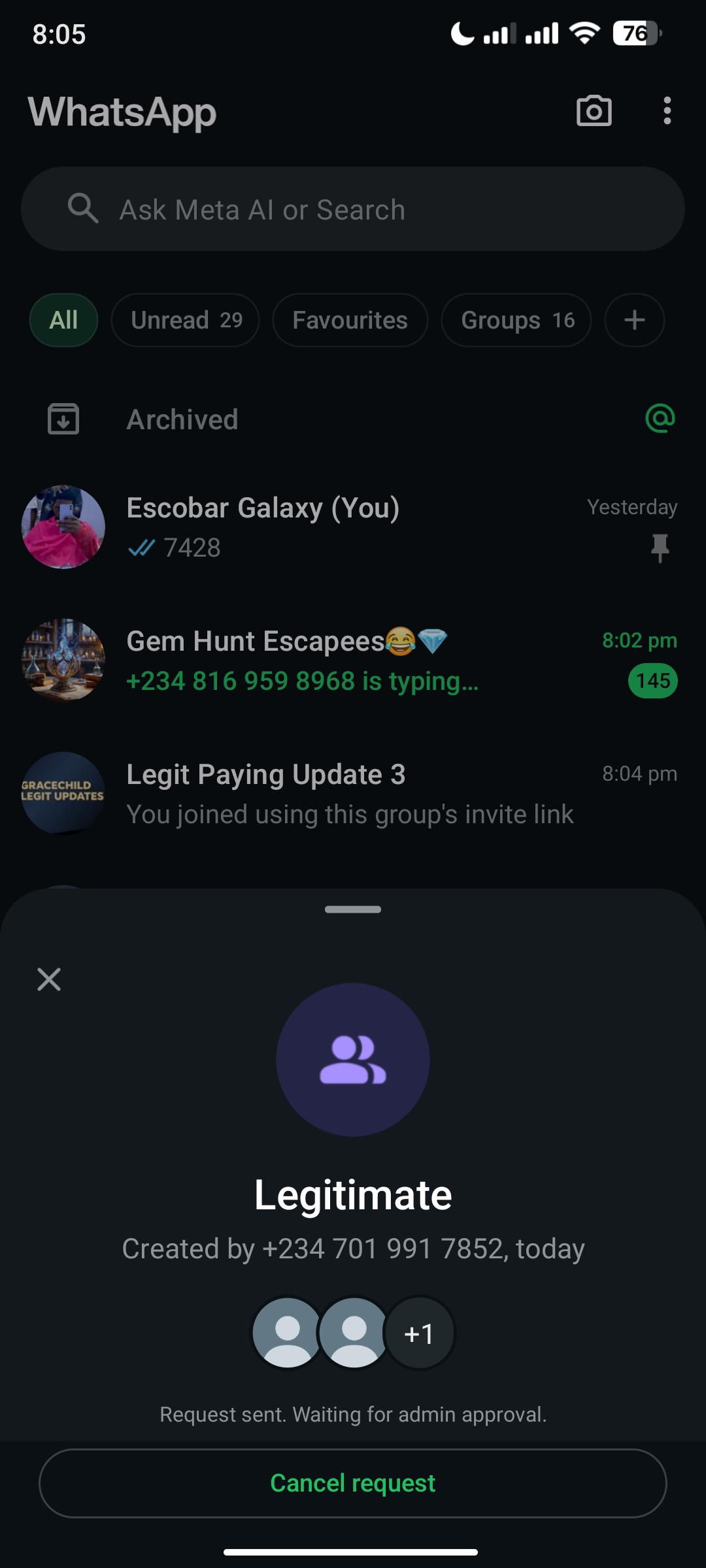Open the Escobar Galaxy (You) chat
Image resolution: width=706 pixels, height=1568 pixels.
353,527
